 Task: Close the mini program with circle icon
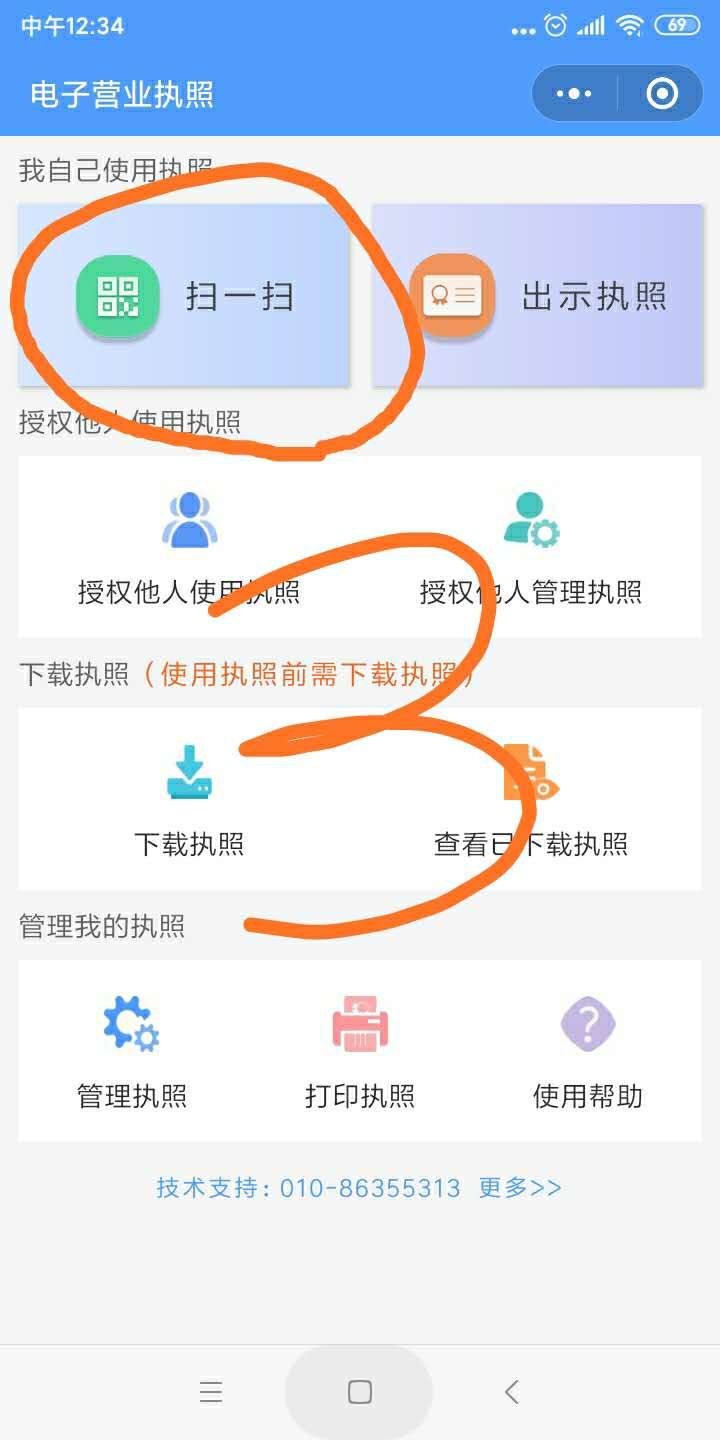point(662,94)
